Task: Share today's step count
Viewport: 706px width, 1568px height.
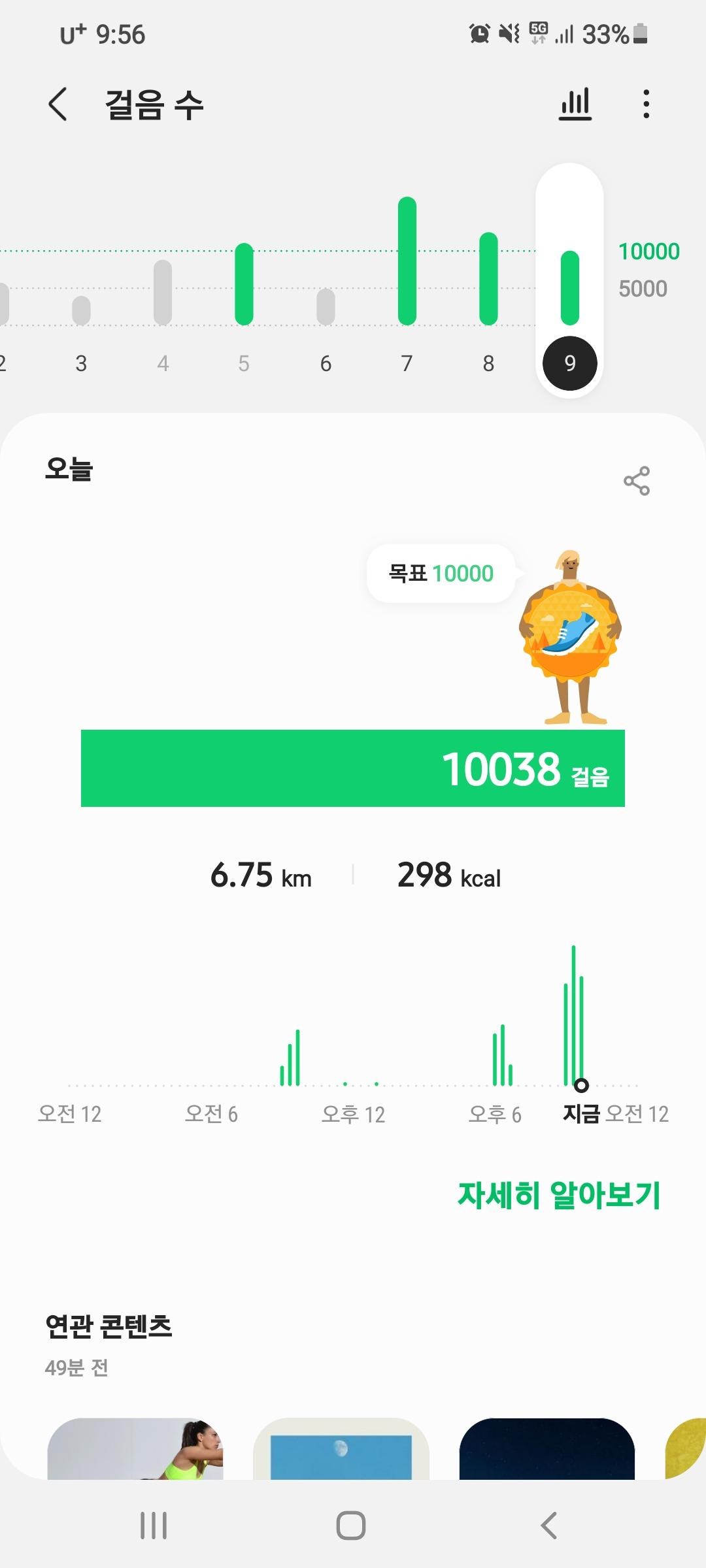Action: point(636,481)
